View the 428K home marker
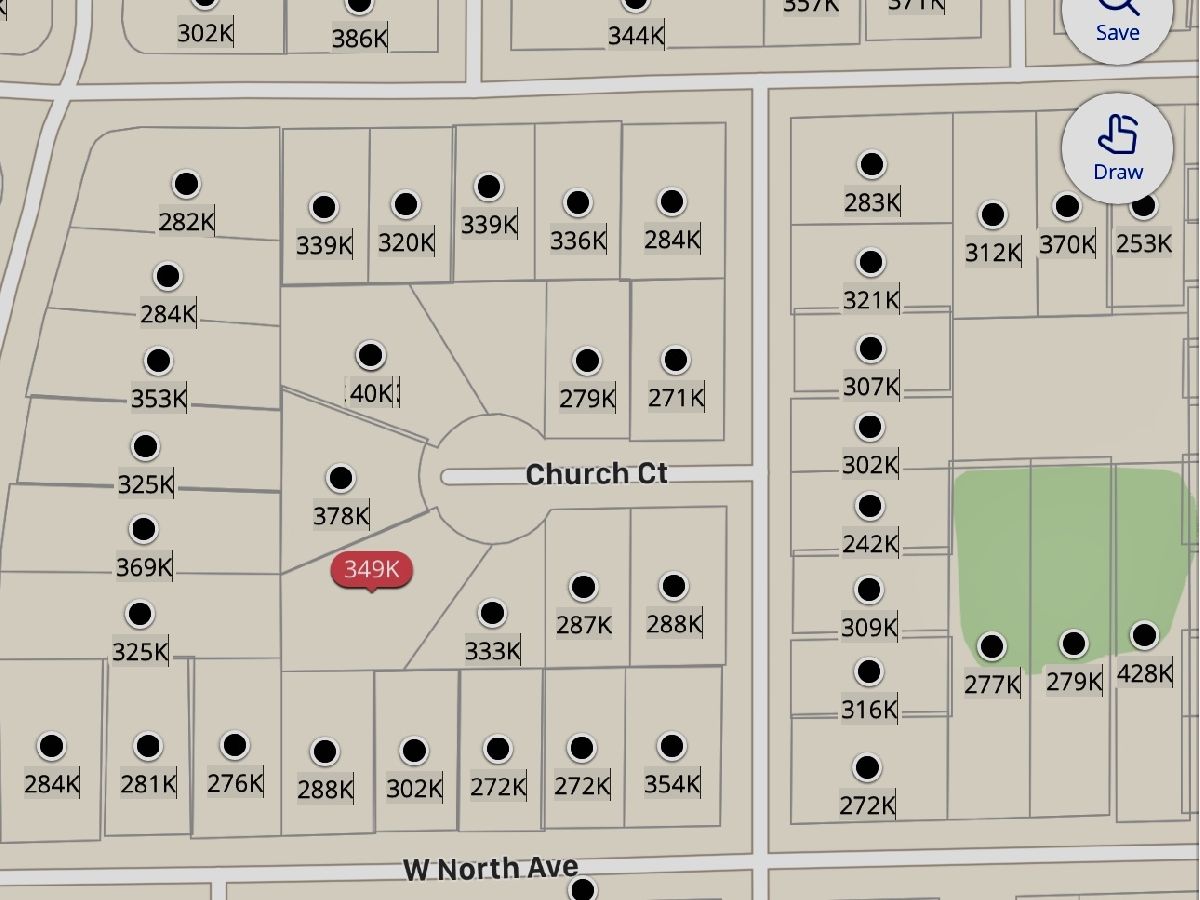 [1144, 635]
